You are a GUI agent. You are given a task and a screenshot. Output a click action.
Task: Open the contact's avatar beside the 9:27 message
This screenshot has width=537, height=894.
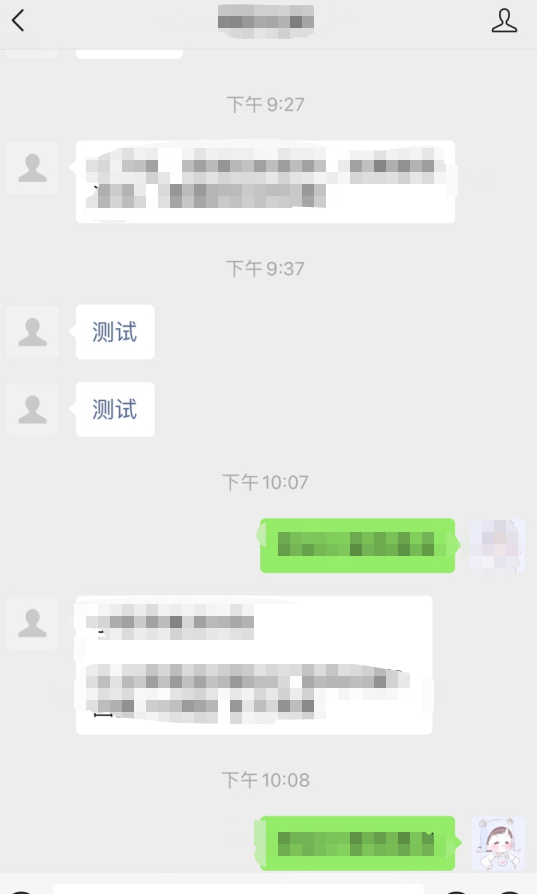tap(32, 168)
